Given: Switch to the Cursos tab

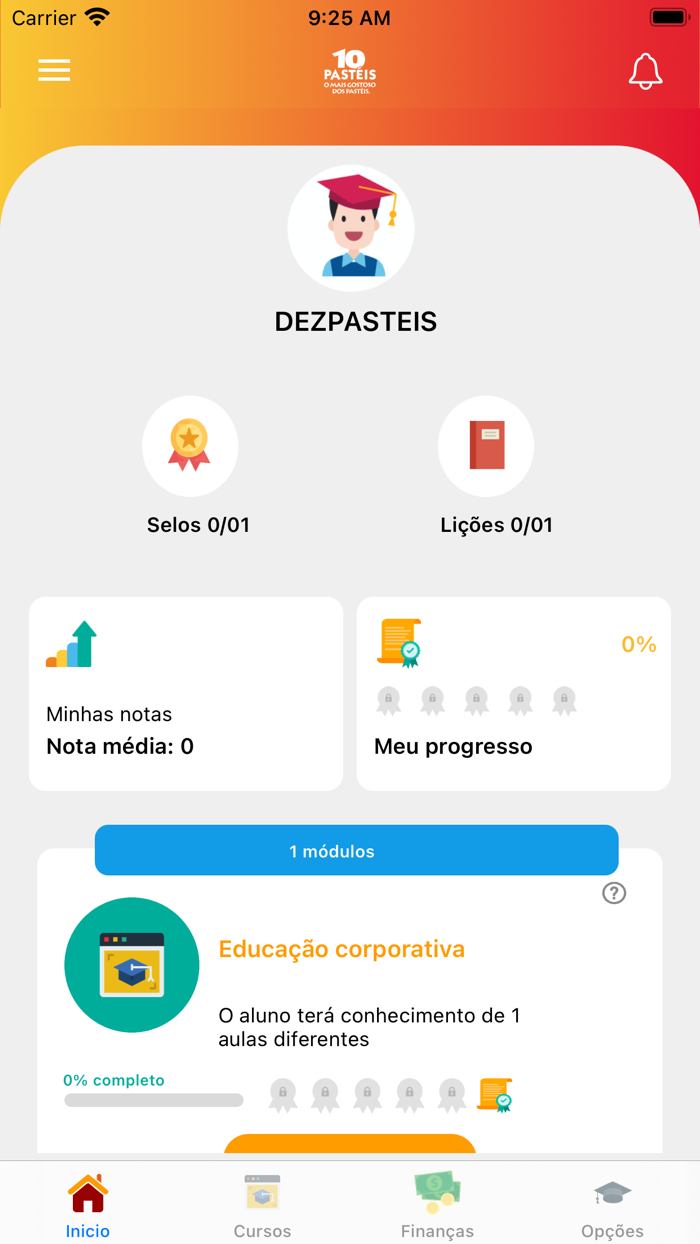Looking at the screenshot, I should pos(262,1205).
